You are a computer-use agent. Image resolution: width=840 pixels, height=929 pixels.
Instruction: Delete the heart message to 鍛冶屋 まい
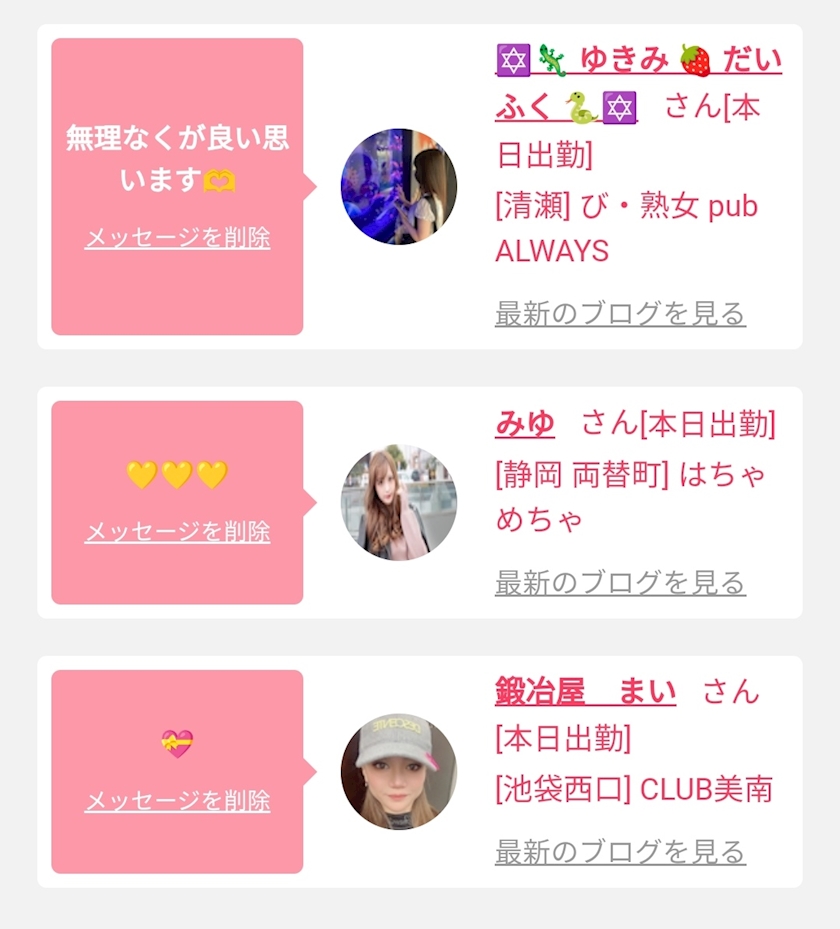pyautogui.click(x=177, y=800)
